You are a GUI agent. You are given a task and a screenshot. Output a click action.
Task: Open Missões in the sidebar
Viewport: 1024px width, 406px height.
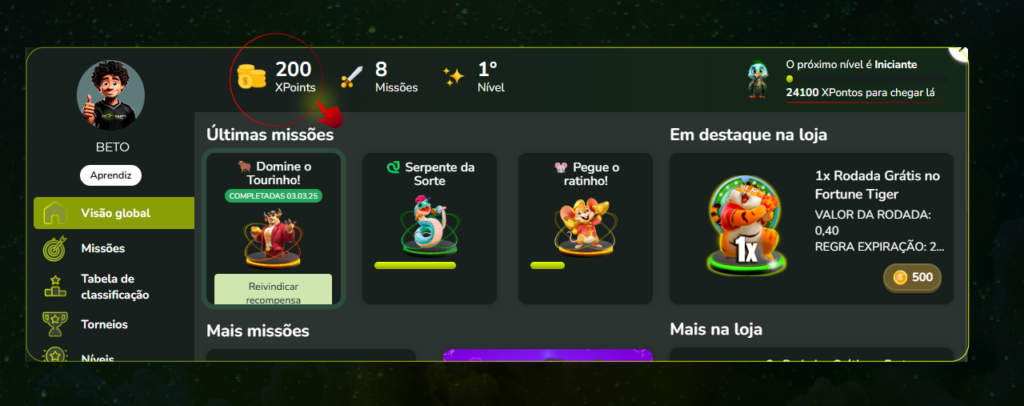click(104, 248)
